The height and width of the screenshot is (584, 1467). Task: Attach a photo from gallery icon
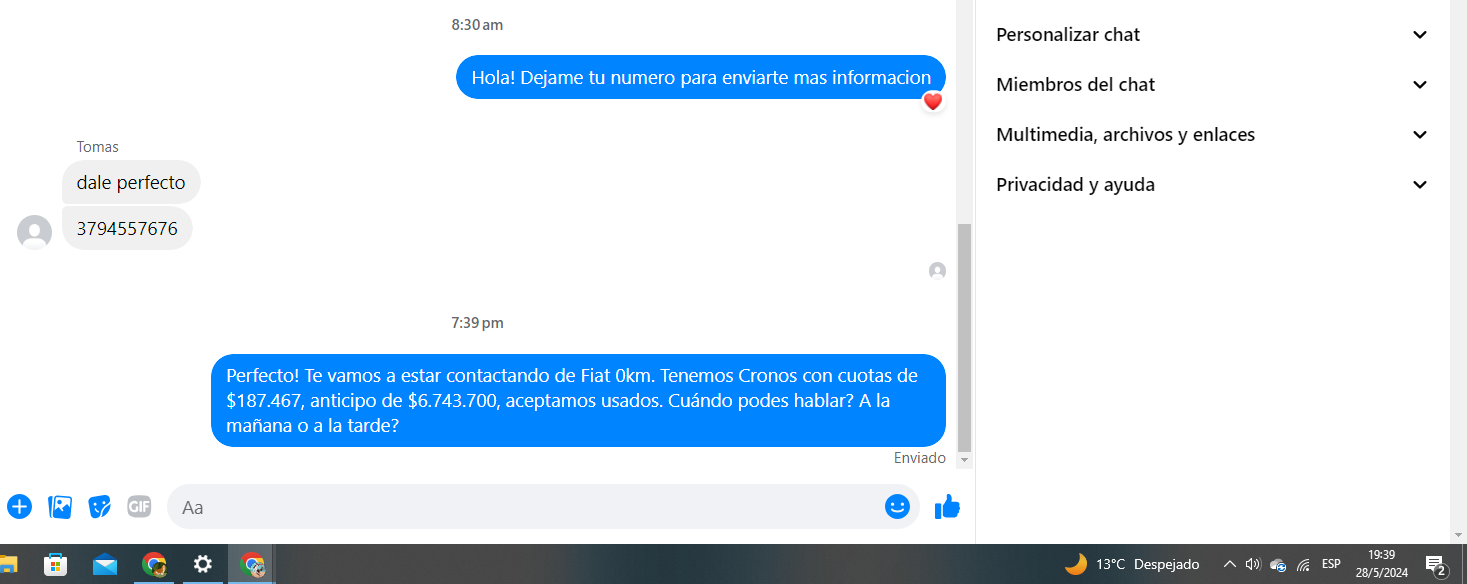pos(60,507)
